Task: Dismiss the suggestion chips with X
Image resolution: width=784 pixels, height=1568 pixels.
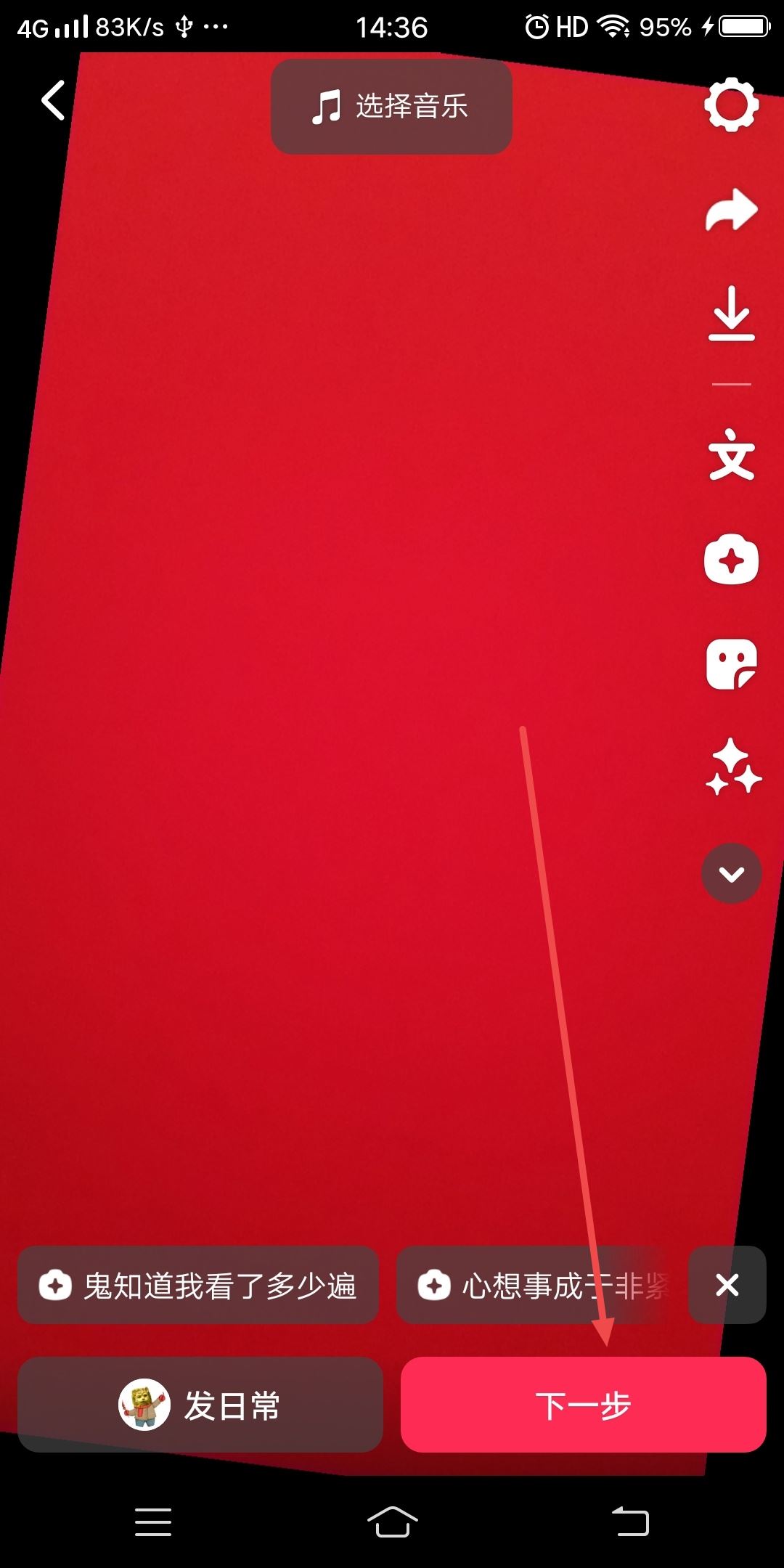Action: 727,1286
